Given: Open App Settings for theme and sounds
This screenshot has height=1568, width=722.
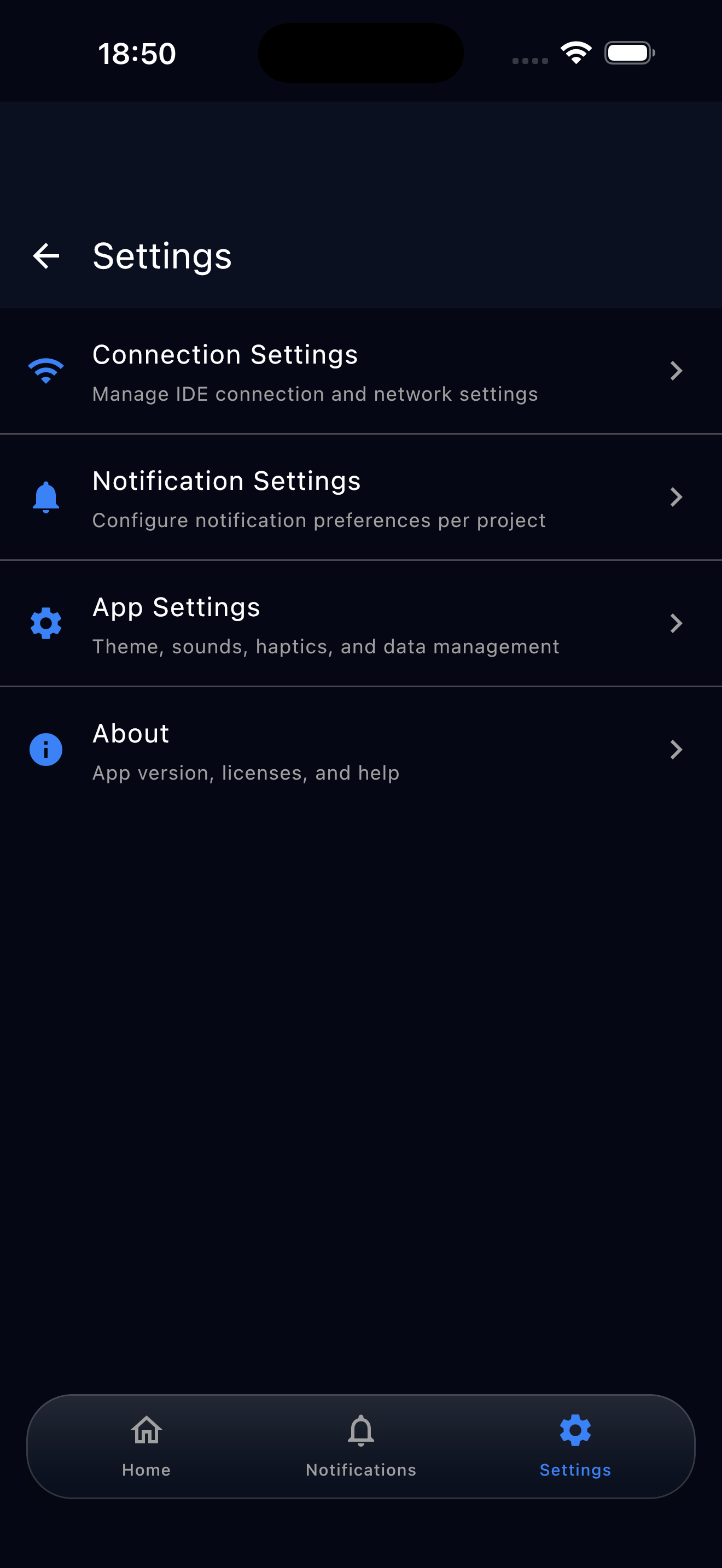Looking at the screenshot, I should [x=304, y=623].
